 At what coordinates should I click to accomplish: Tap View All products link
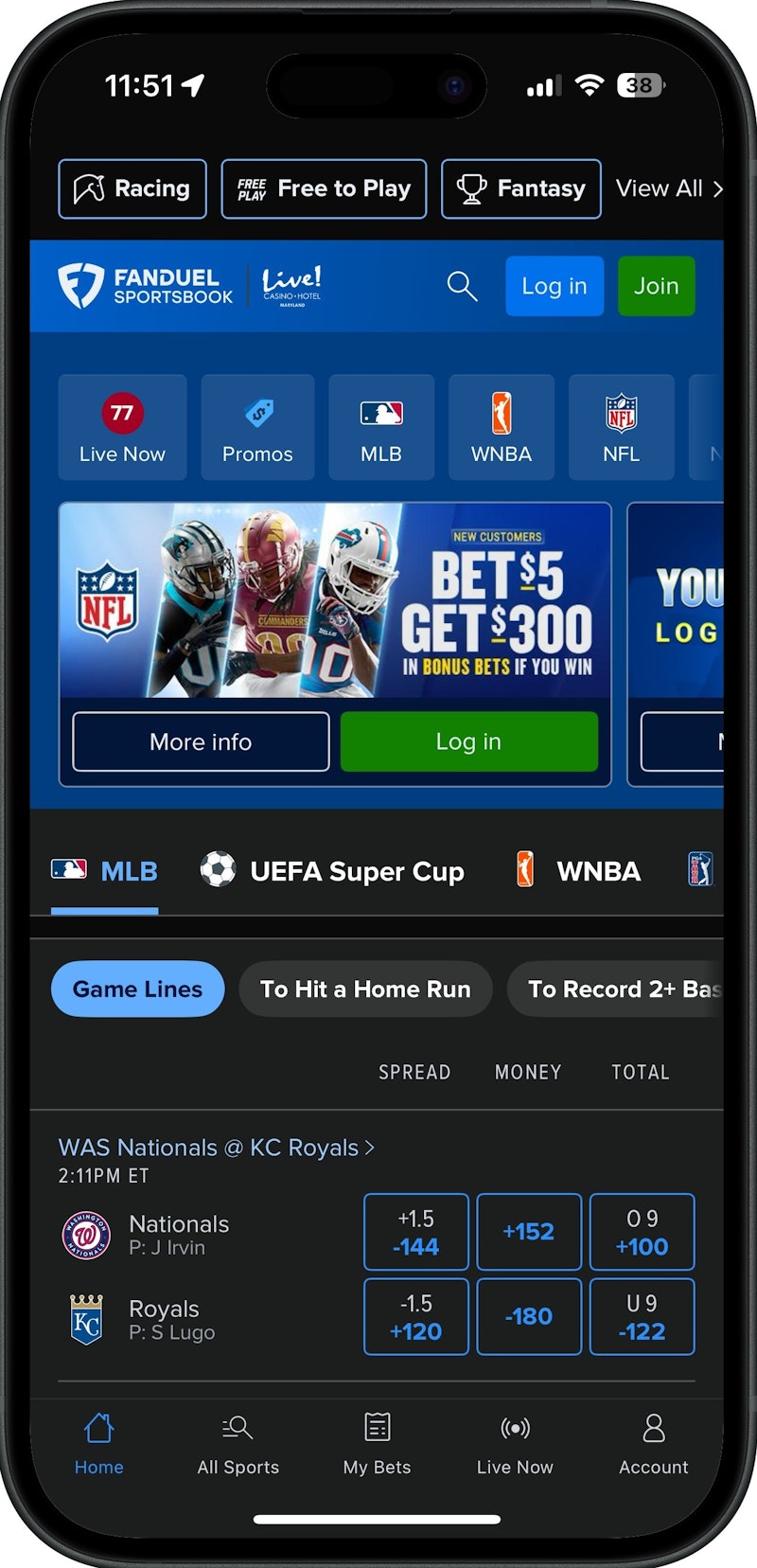(x=668, y=189)
